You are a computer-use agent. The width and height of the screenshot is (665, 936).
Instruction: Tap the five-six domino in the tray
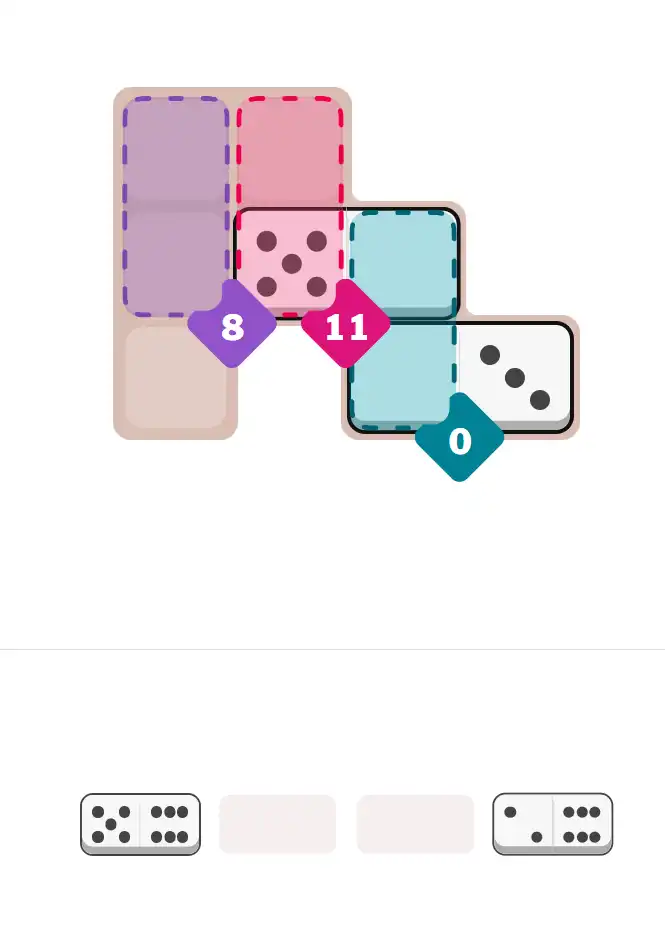pos(140,824)
